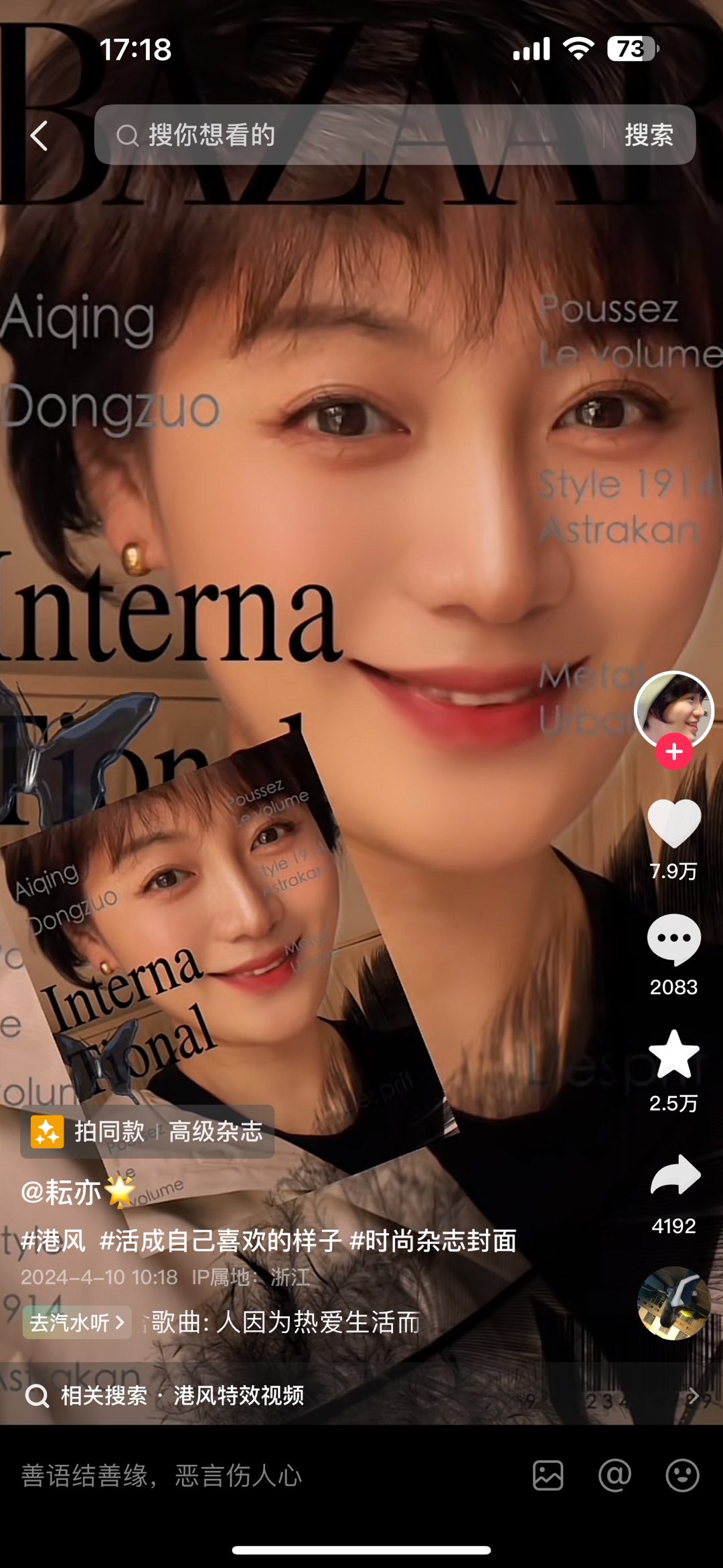Follow the creator with the plus button
The width and height of the screenshot is (723, 1568).
point(673,752)
